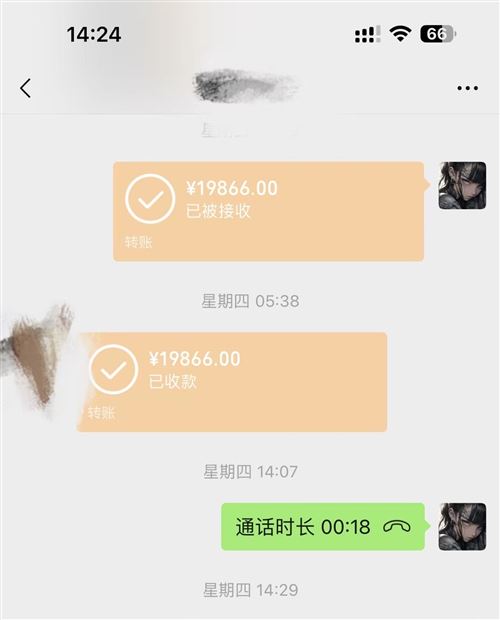The width and height of the screenshot is (500, 620).
Task: Open sender's avatar beside the transfer message
Action: tap(462, 185)
